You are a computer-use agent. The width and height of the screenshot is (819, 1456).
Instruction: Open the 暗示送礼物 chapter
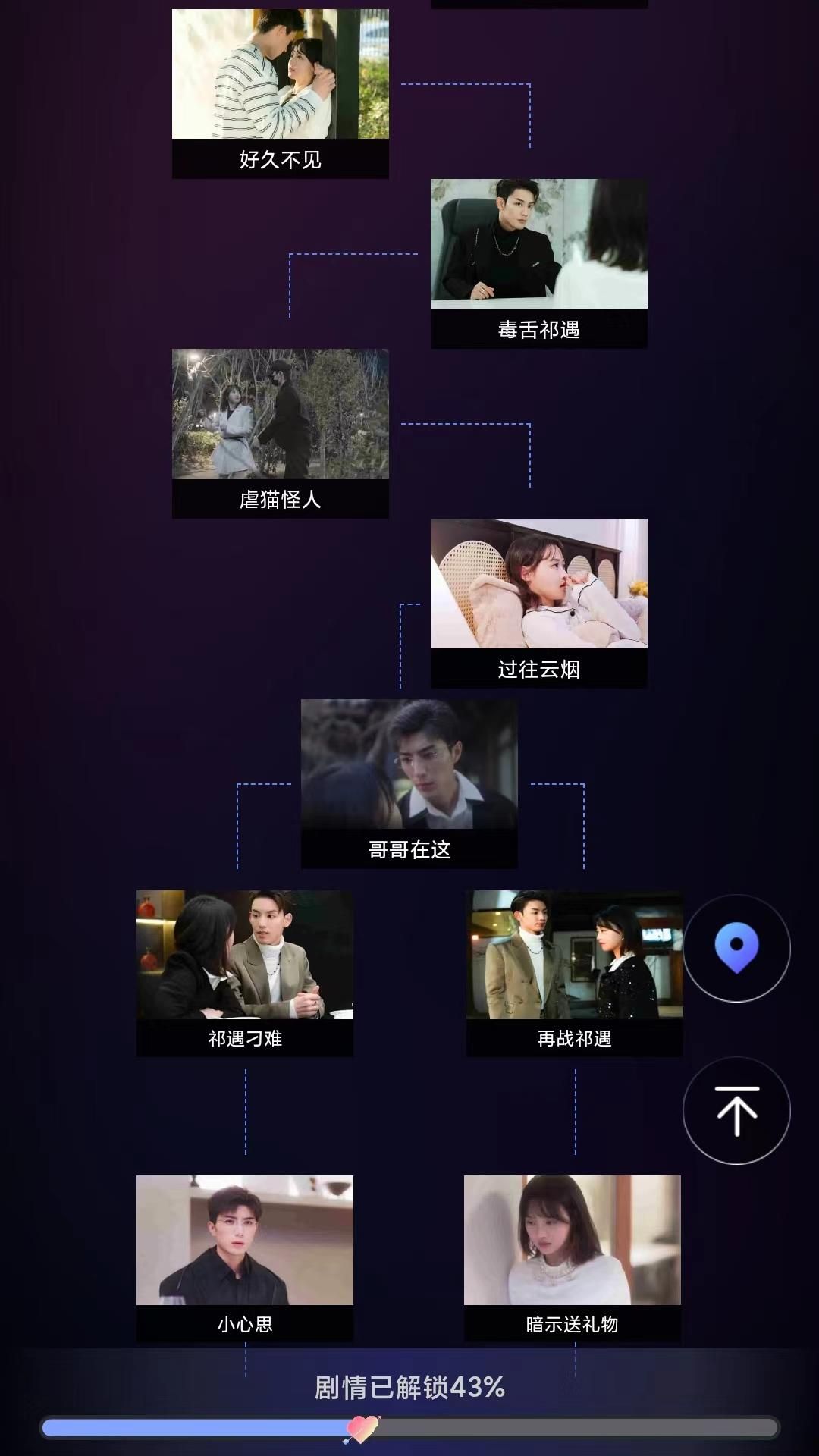pyautogui.click(x=573, y=1259)
